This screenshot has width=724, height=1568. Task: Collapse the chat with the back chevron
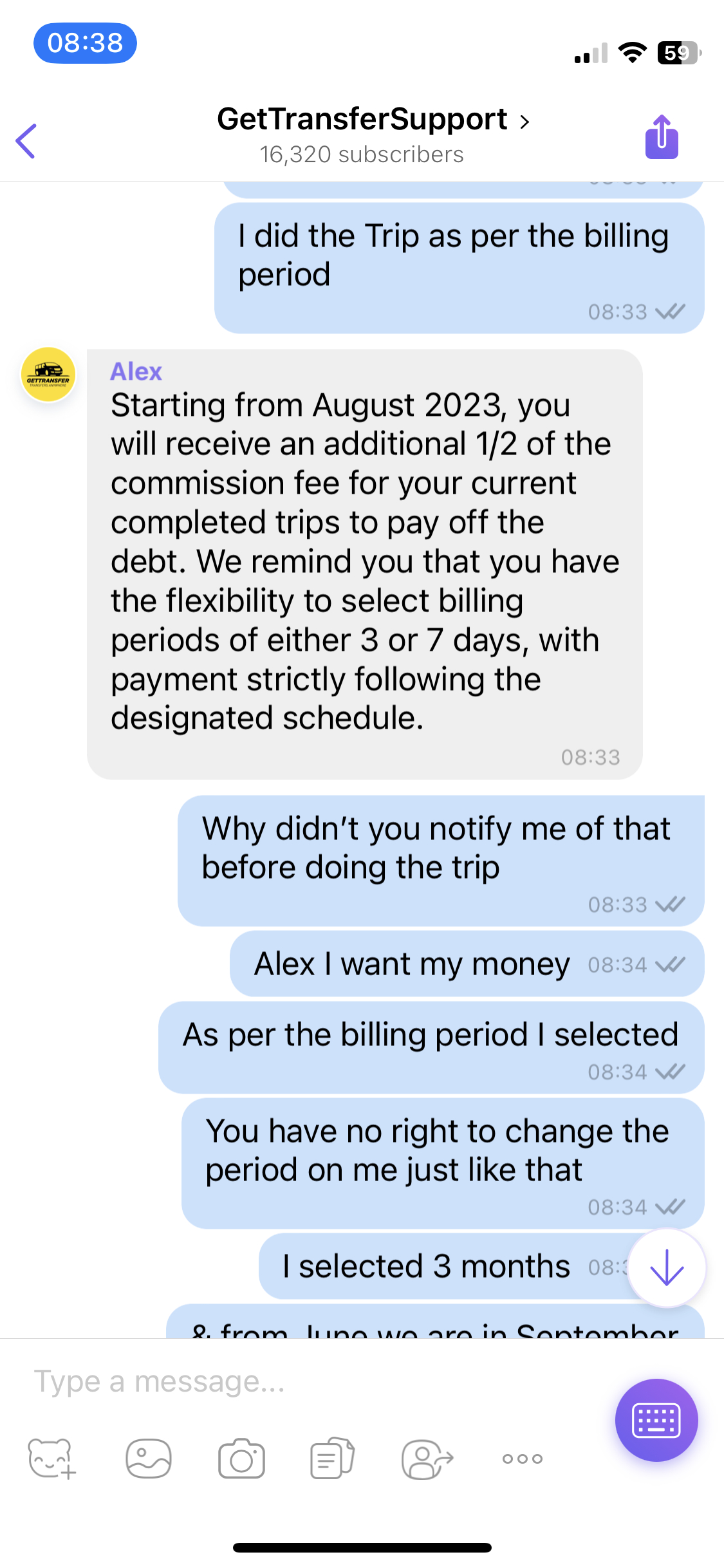26,140
